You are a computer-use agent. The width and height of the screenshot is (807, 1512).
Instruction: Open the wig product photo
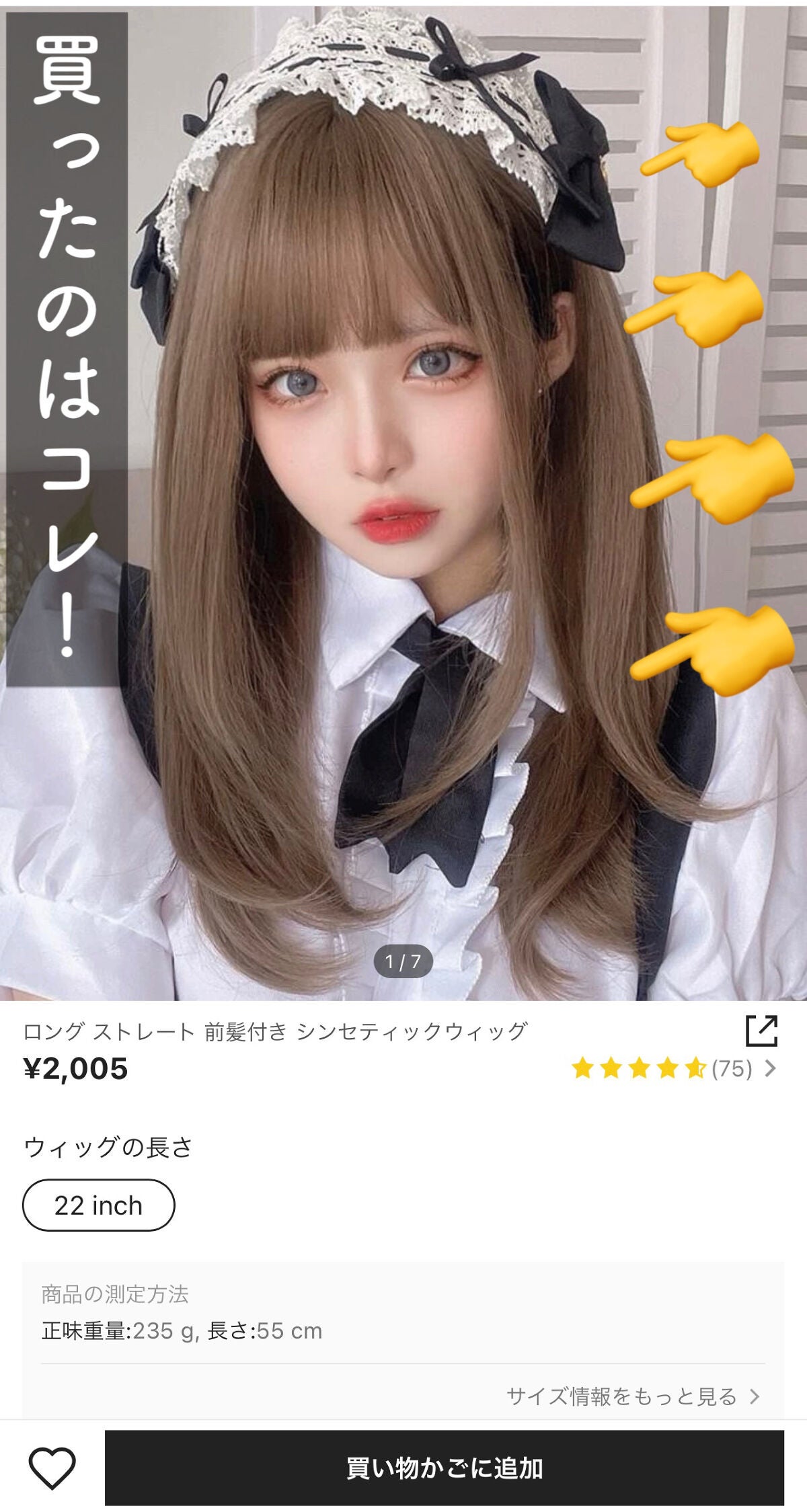click(403, 504)
